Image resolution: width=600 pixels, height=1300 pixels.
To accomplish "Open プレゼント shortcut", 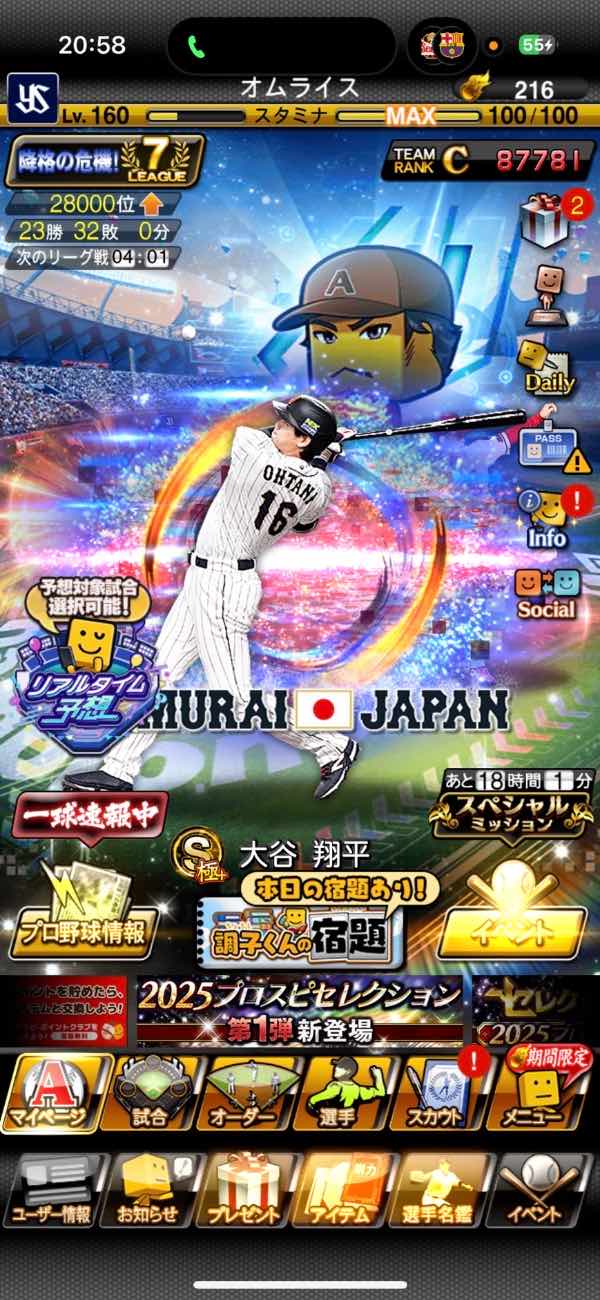I will (244, 1190).
